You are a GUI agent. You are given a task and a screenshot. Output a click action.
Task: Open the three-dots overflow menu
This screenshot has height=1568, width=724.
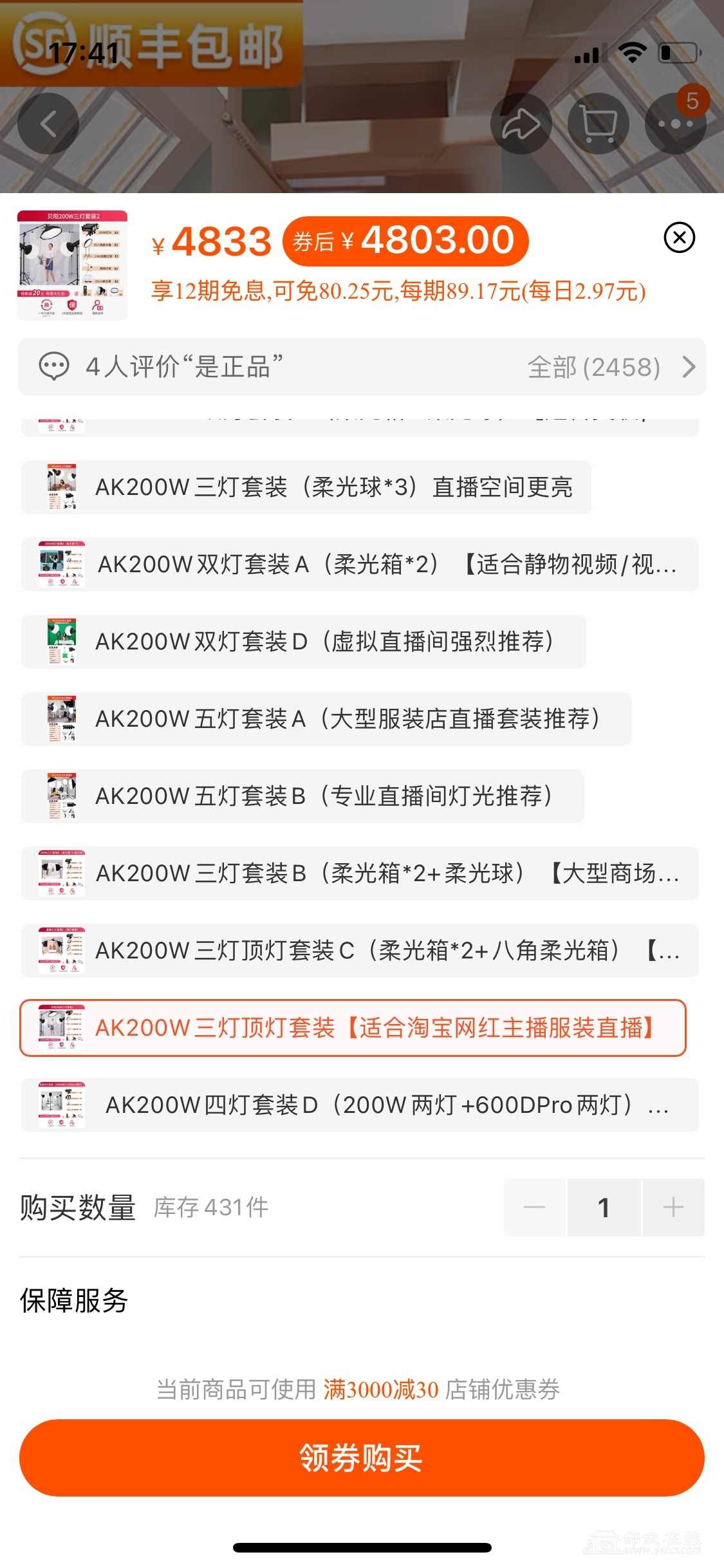click(x=675, y=124)
